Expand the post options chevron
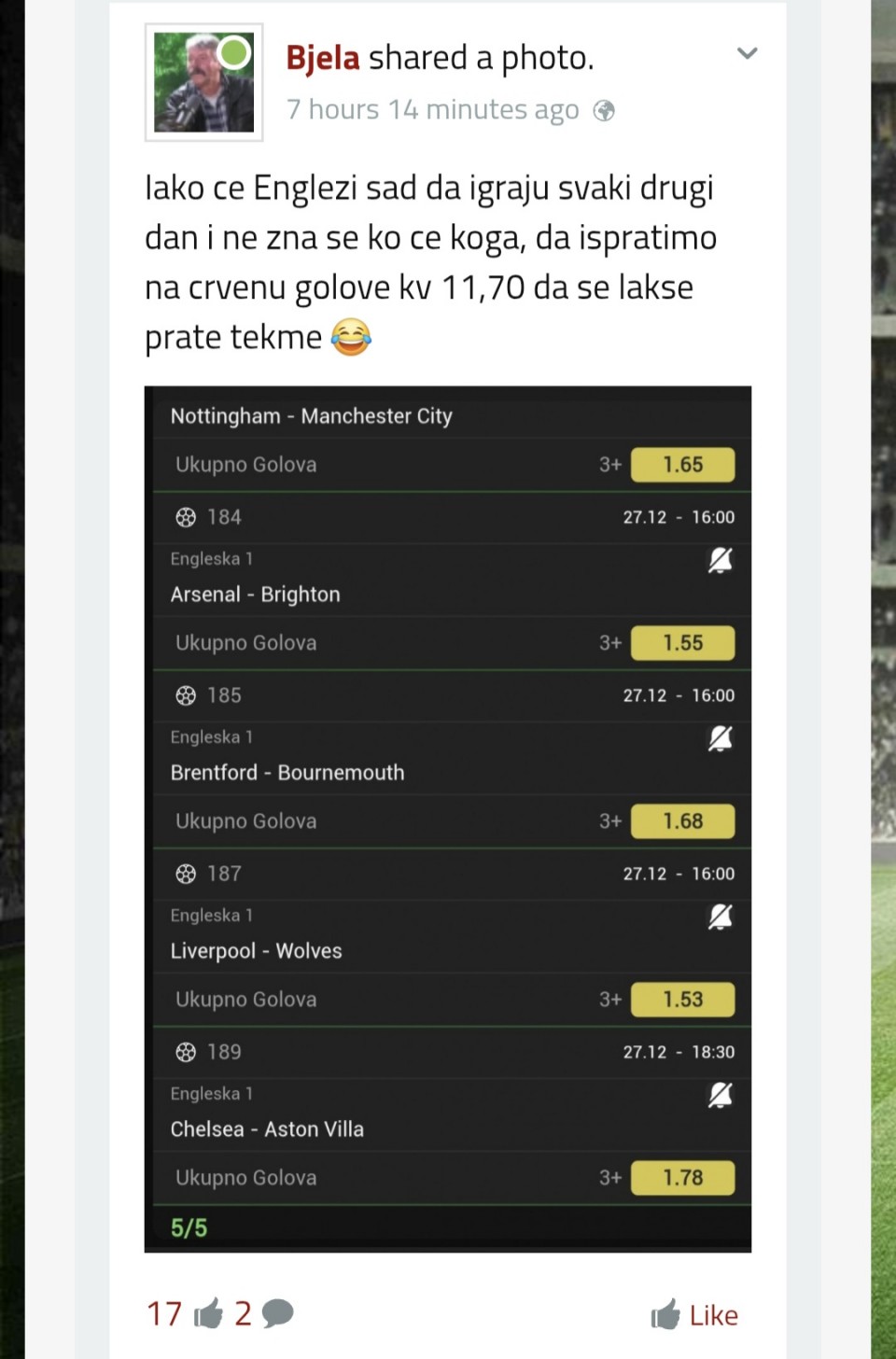896x1359 pixels. (747, 53)
